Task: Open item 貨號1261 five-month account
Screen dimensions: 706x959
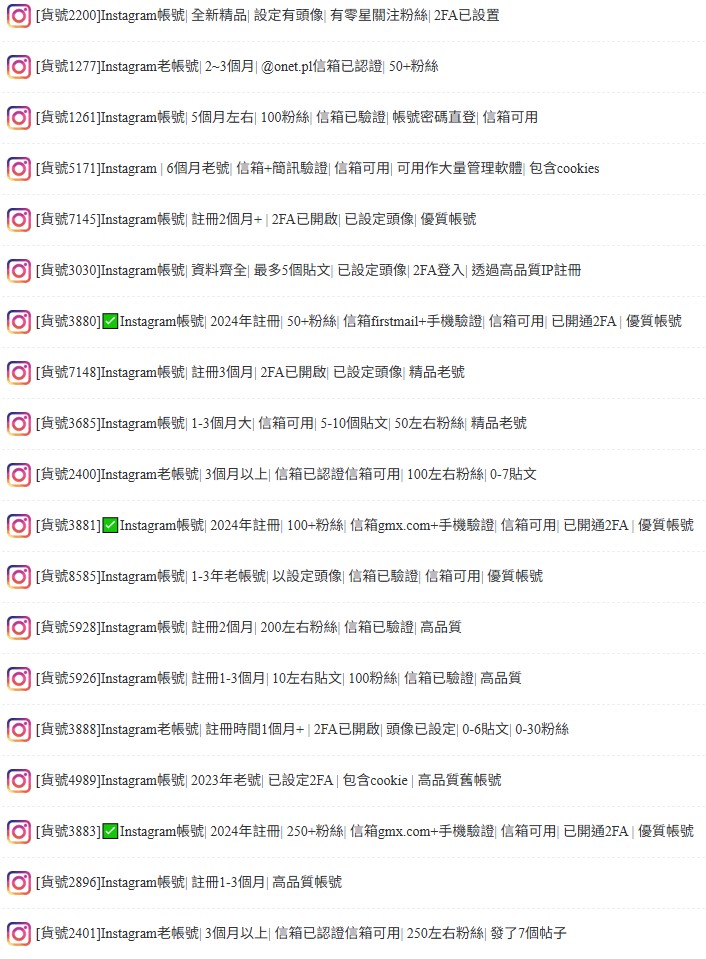Action: click(286, 117)
